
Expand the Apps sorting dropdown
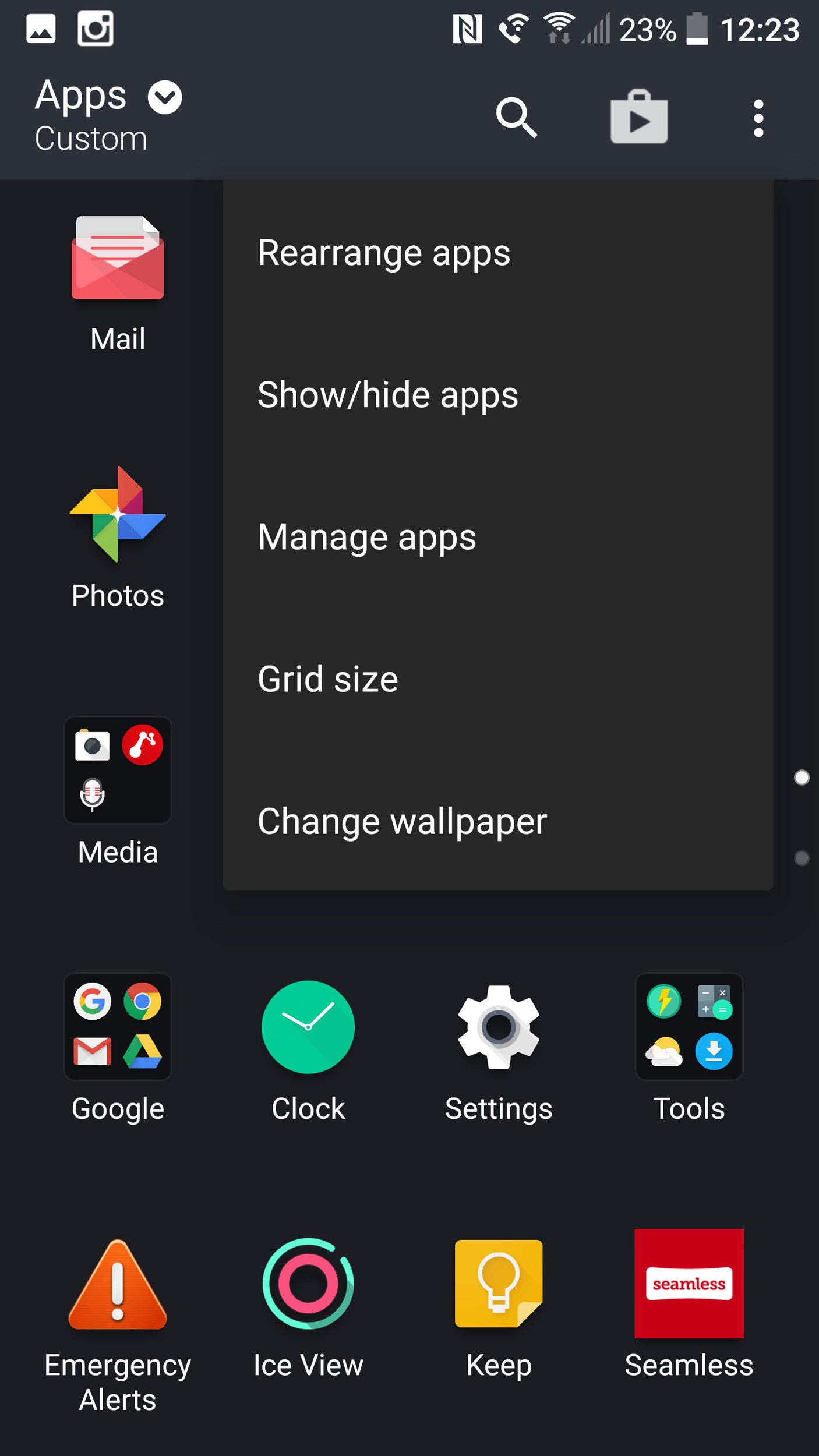point(165,97)
